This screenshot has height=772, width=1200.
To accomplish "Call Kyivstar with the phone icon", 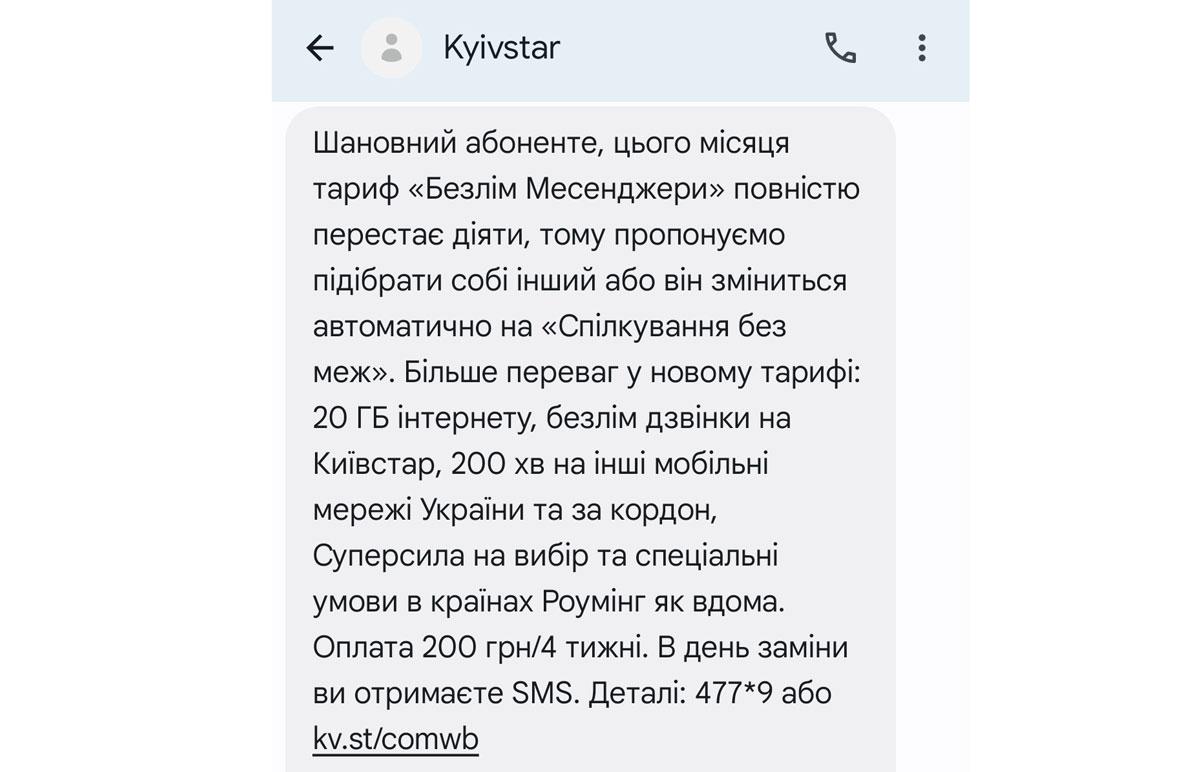I will coord(840,48).
